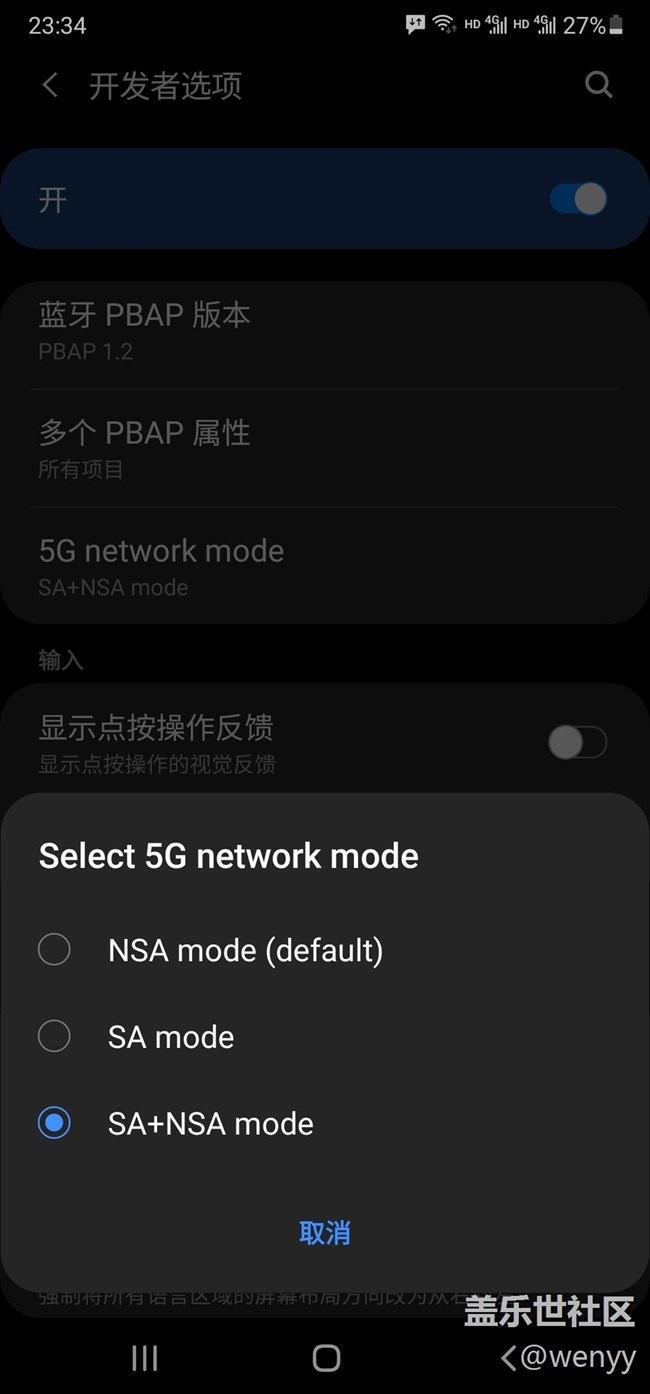The height and width of the screenshot is (1394, 650).
Task: Cancel the dialog with 取消
Action: click(324, 1233)
